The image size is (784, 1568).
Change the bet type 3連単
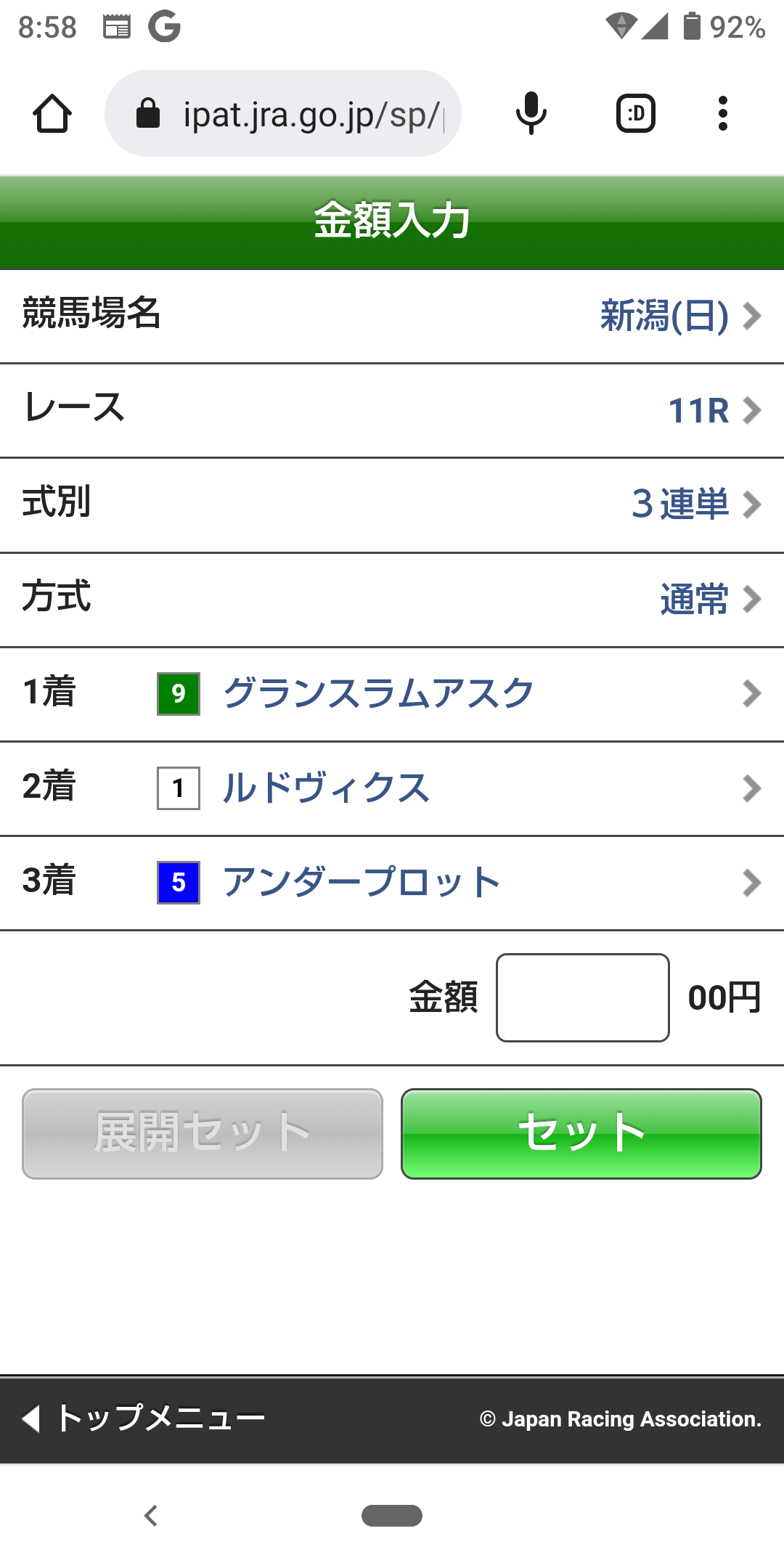[695, 505]
